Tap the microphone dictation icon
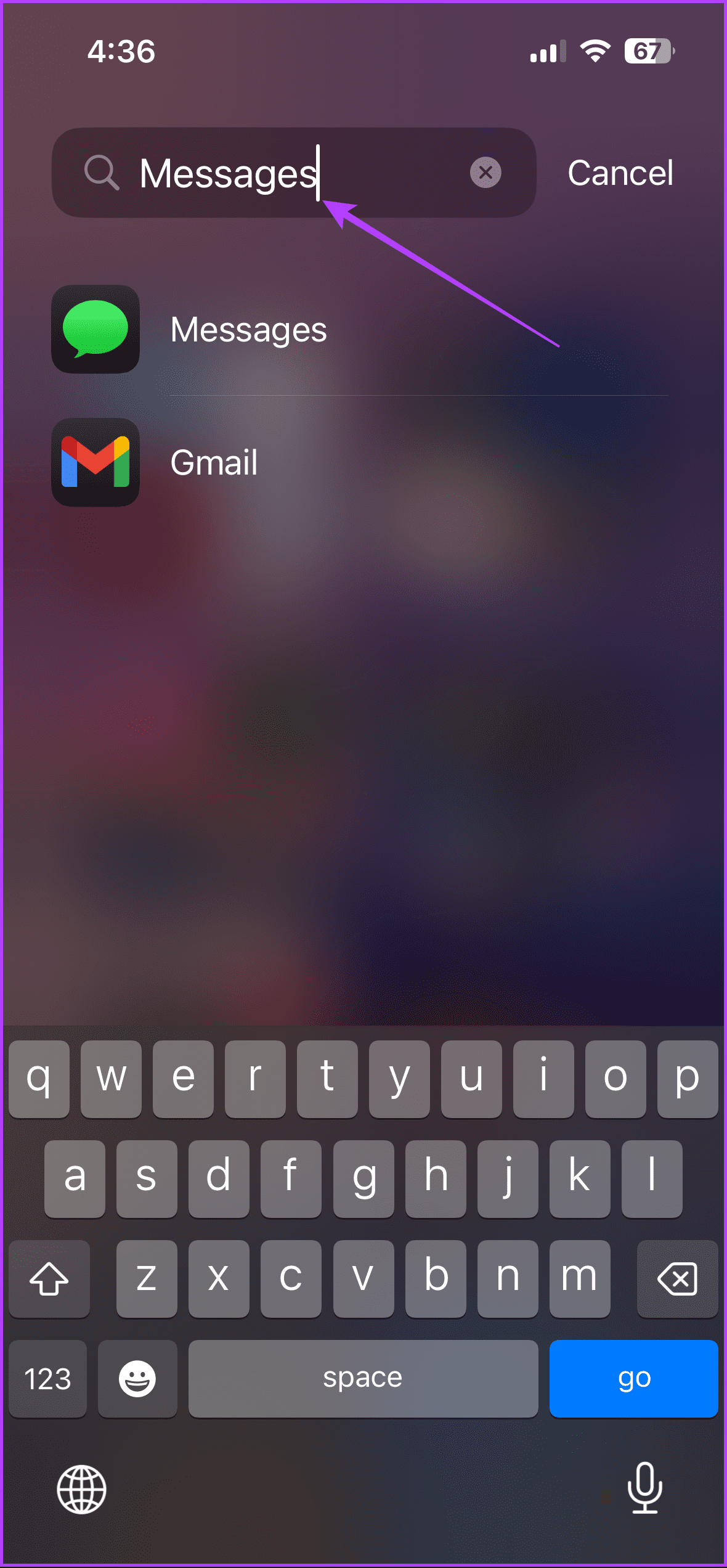 coord(644,1489)
